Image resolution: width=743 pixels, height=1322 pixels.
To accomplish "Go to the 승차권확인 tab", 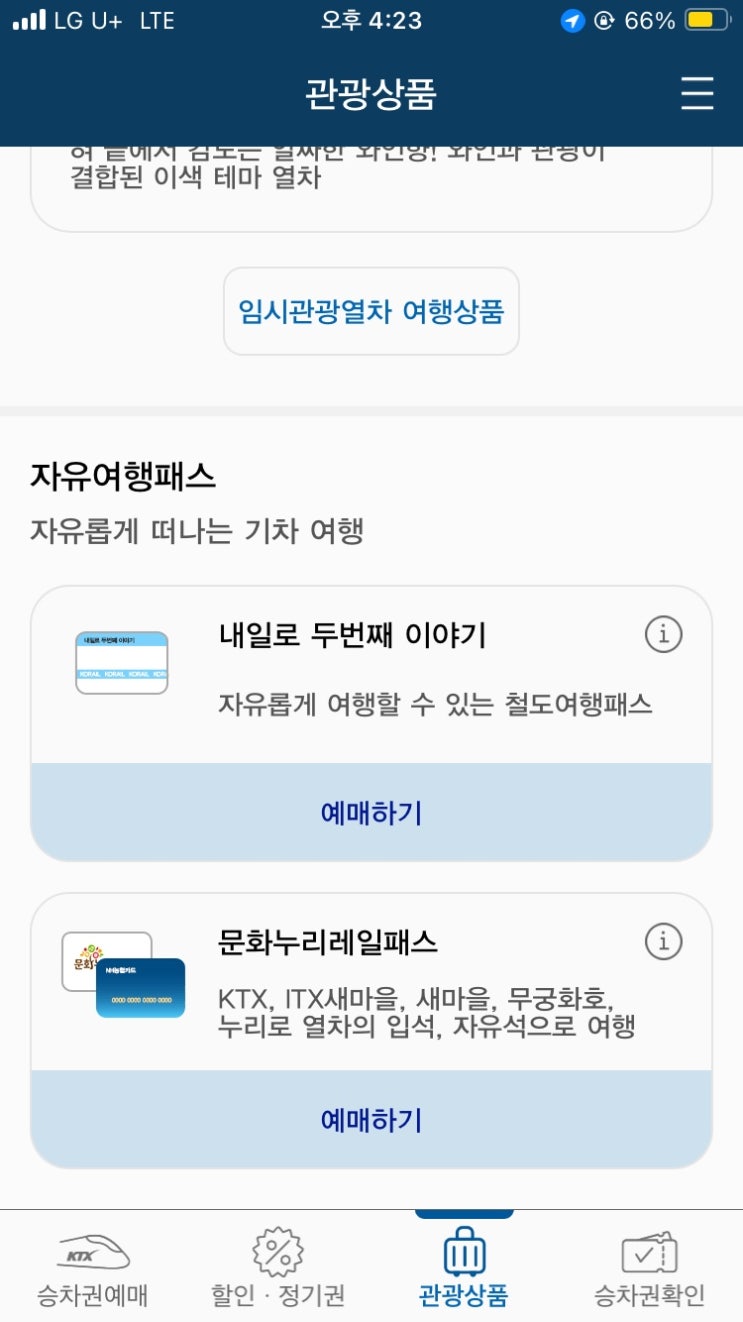I will (650, 1268).
